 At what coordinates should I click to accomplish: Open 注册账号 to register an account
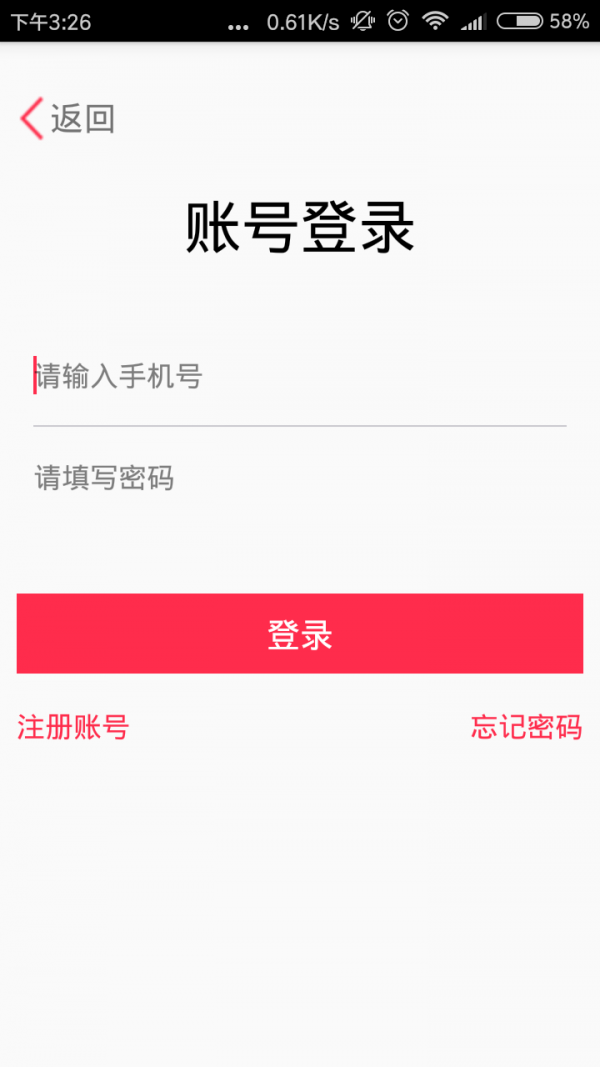coord(73,727)
